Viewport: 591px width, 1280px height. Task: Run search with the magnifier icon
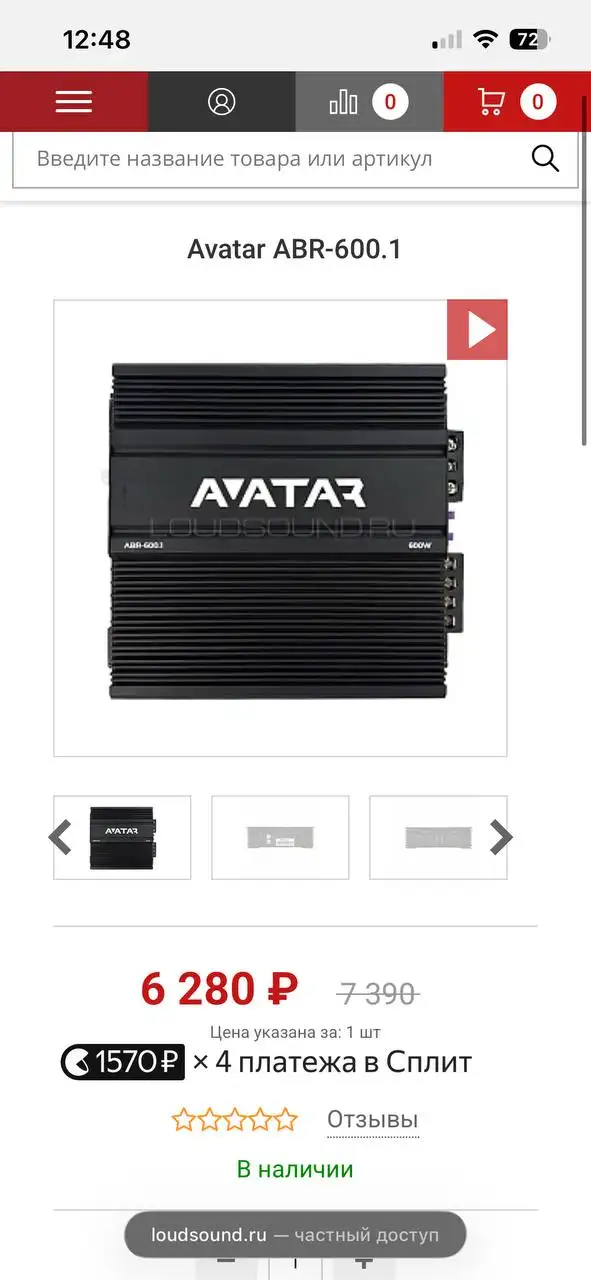point(545,158)
